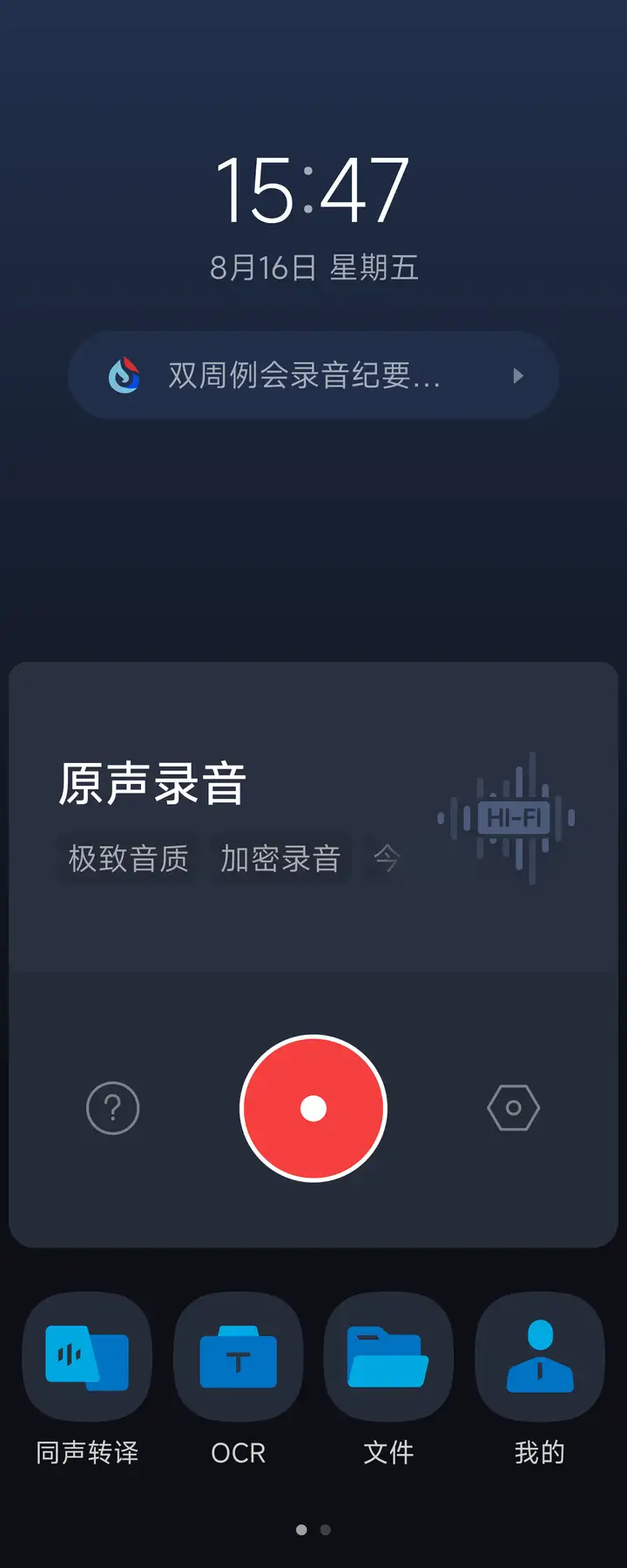Open recording settings hexagon icon

[513, 1108]
